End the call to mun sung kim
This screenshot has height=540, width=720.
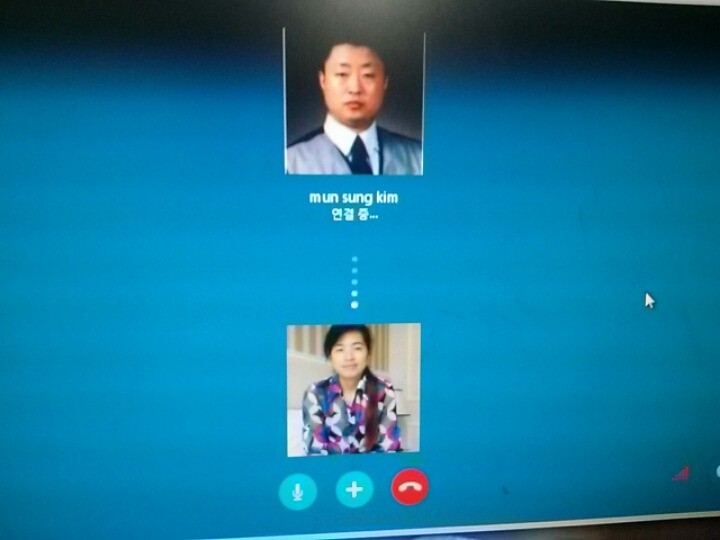point(410,488)
